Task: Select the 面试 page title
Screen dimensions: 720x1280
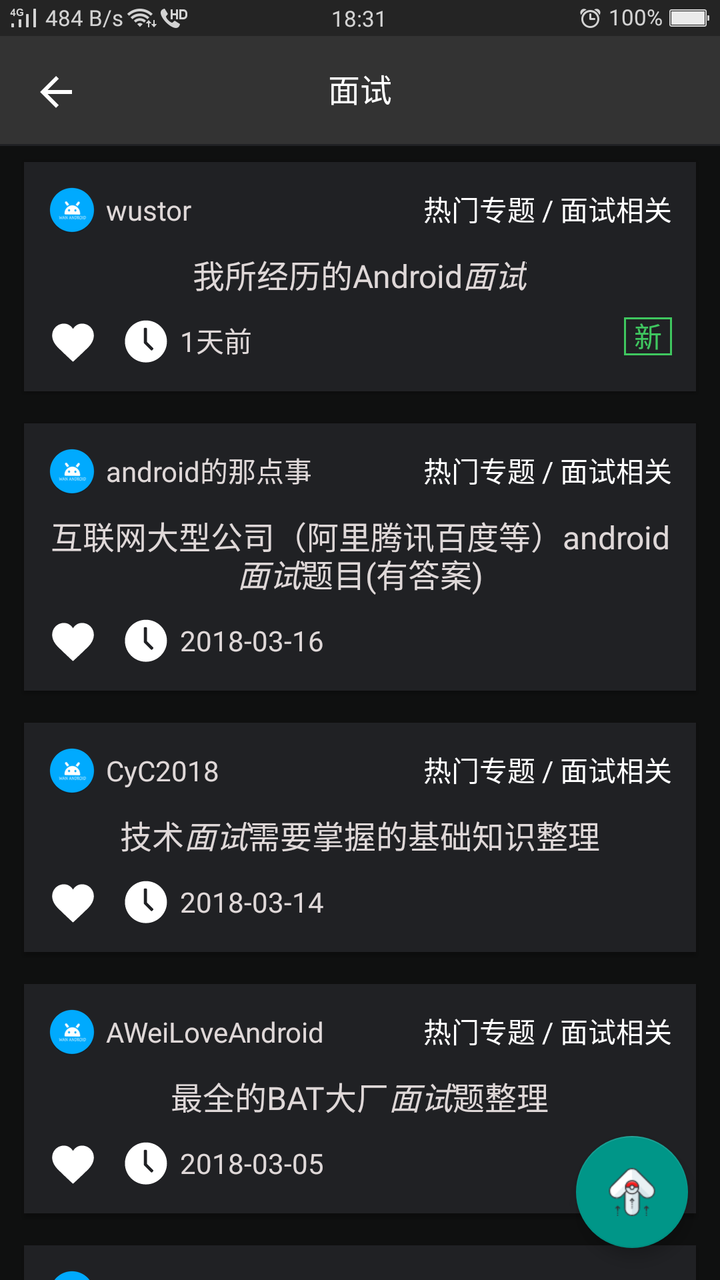Action: [360, 91]
